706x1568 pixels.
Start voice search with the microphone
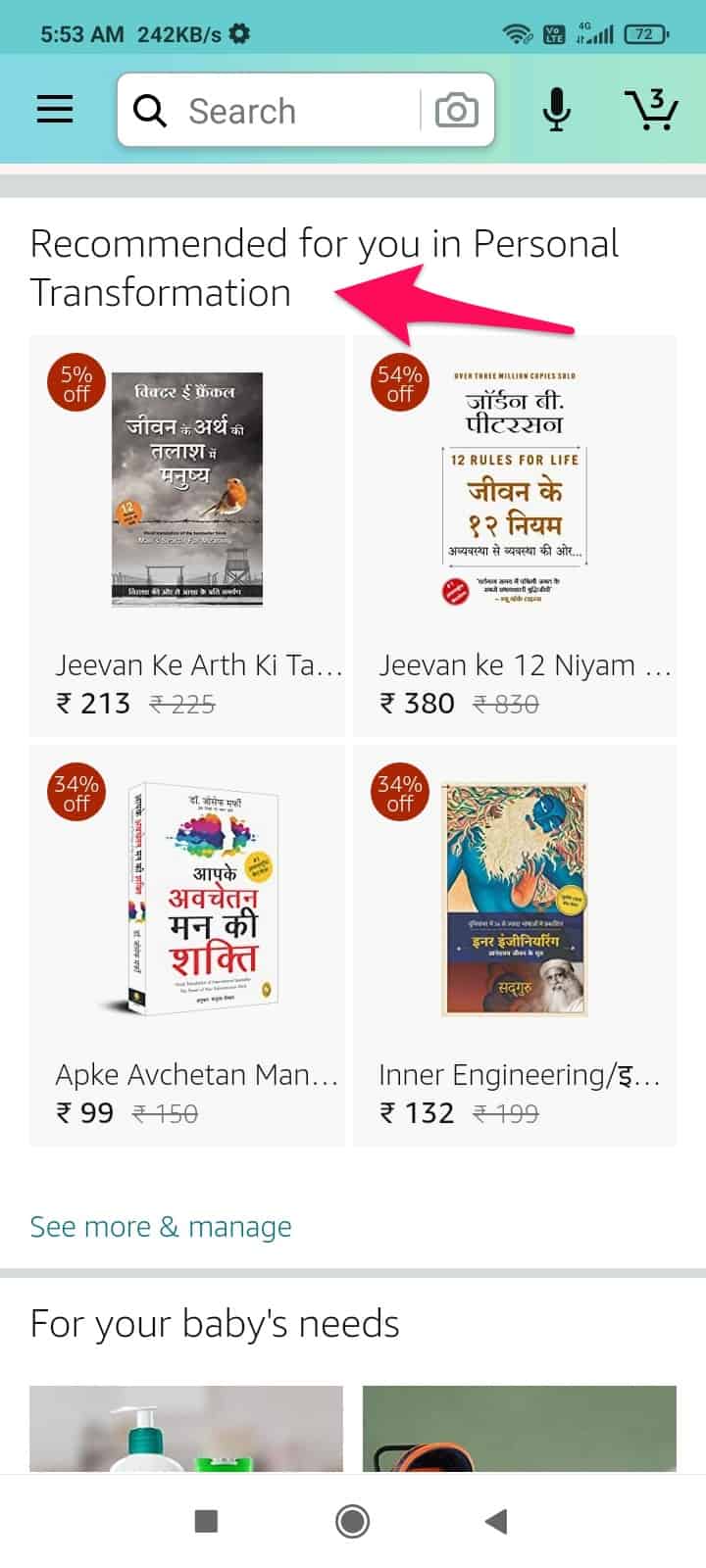pos(557,109)
